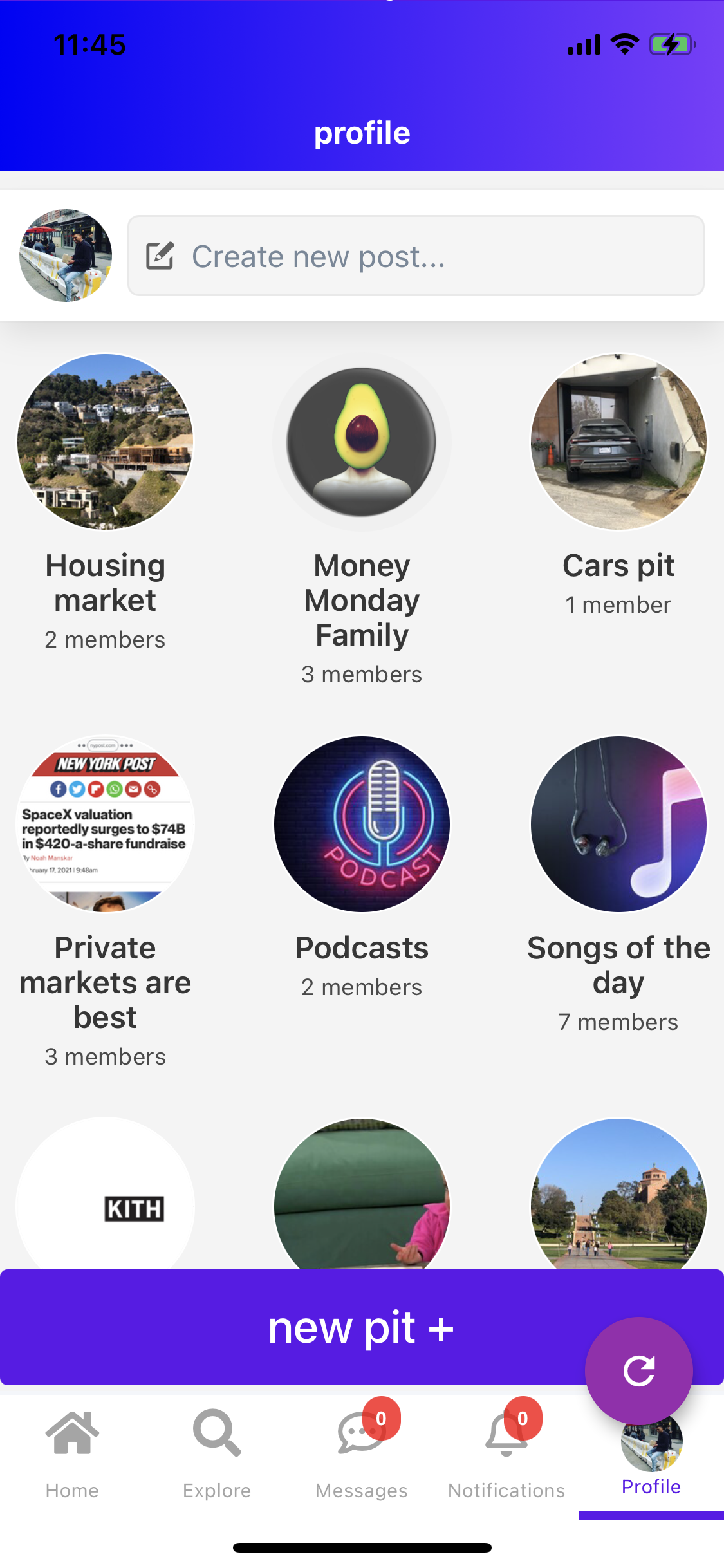Switch to the Explore tab

pyautogui.click(x=217, y=1452)
